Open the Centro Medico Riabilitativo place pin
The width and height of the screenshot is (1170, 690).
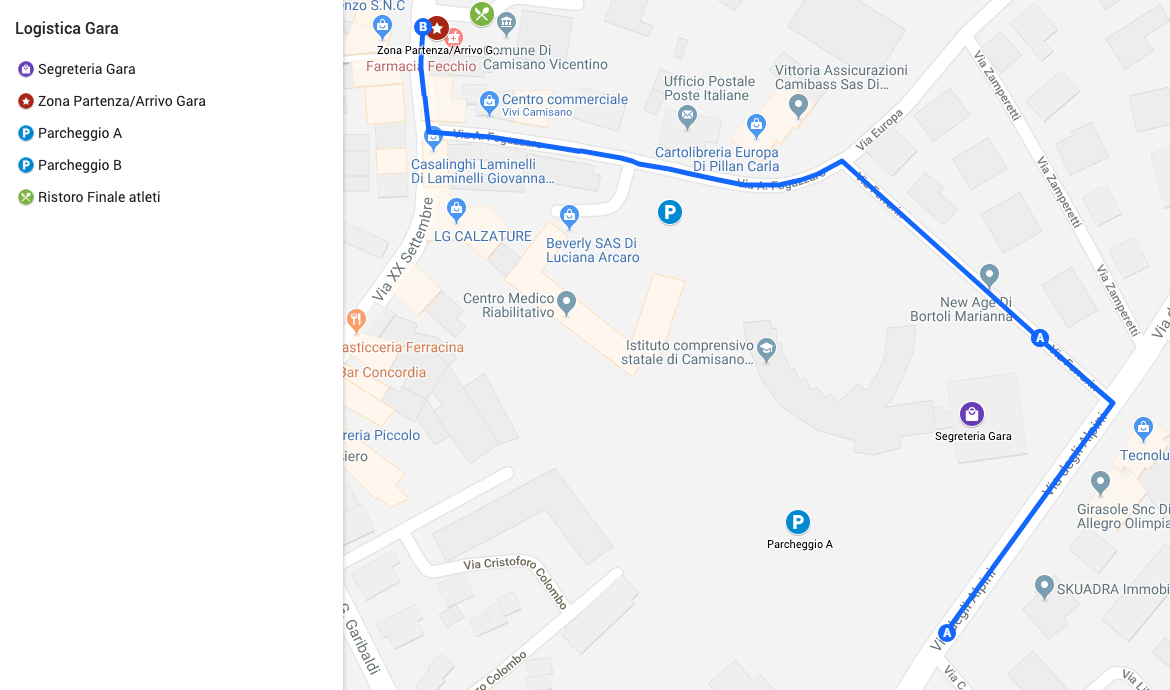567,301
